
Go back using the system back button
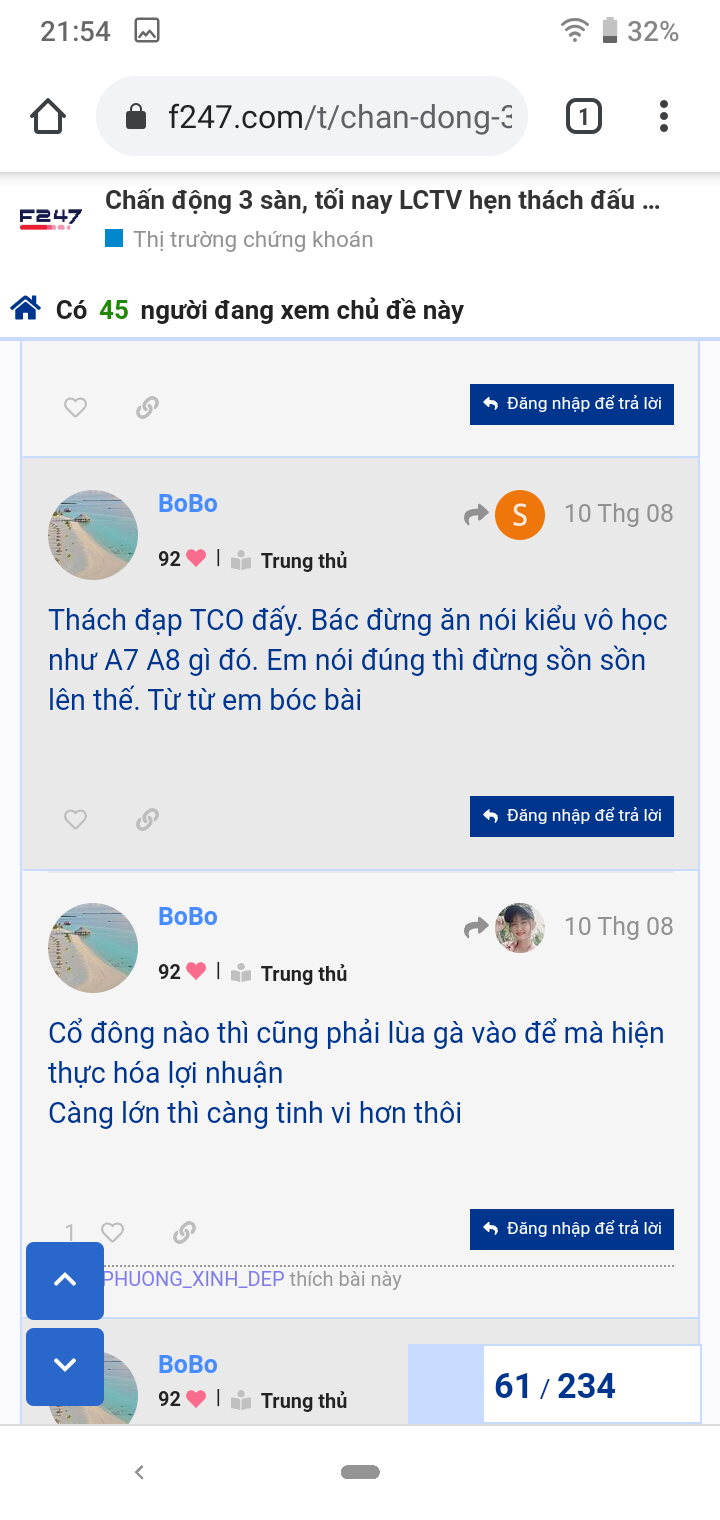[139, 1471]
